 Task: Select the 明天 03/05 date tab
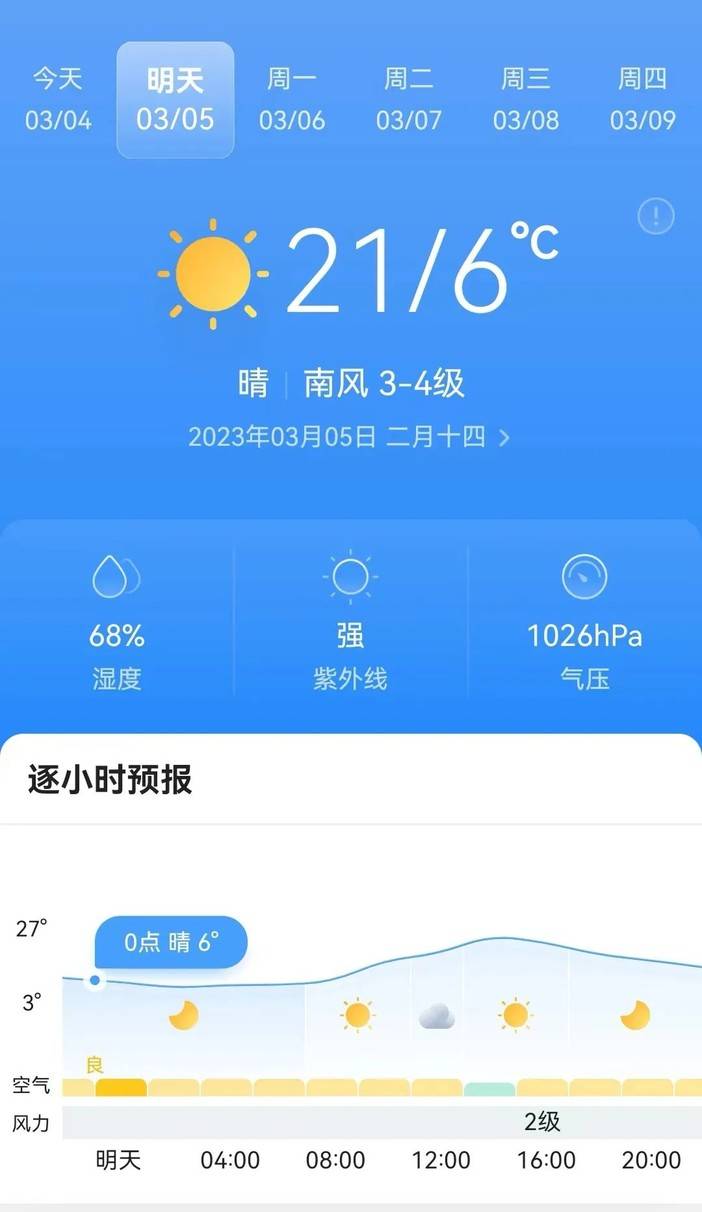pos(175,100)
